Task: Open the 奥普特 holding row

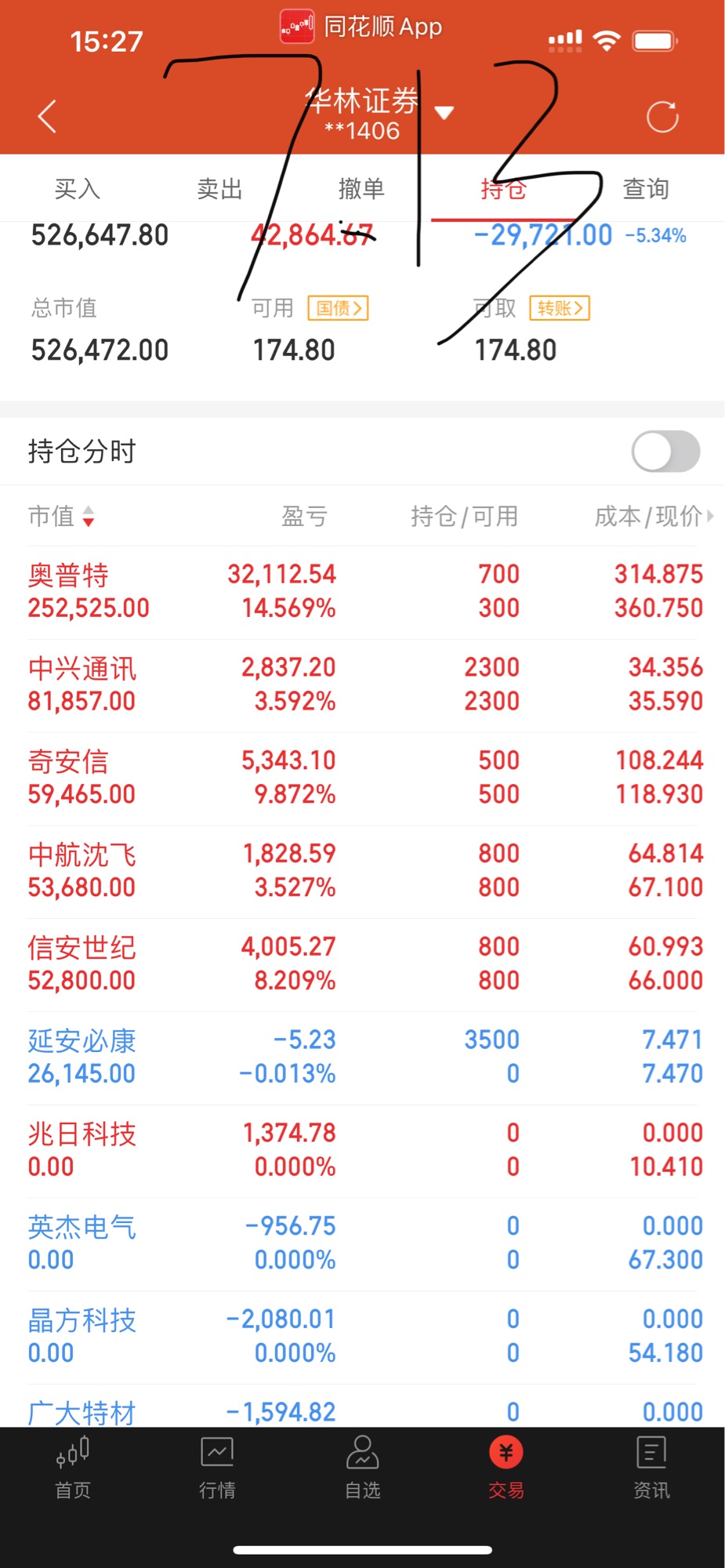Action: 362,591
